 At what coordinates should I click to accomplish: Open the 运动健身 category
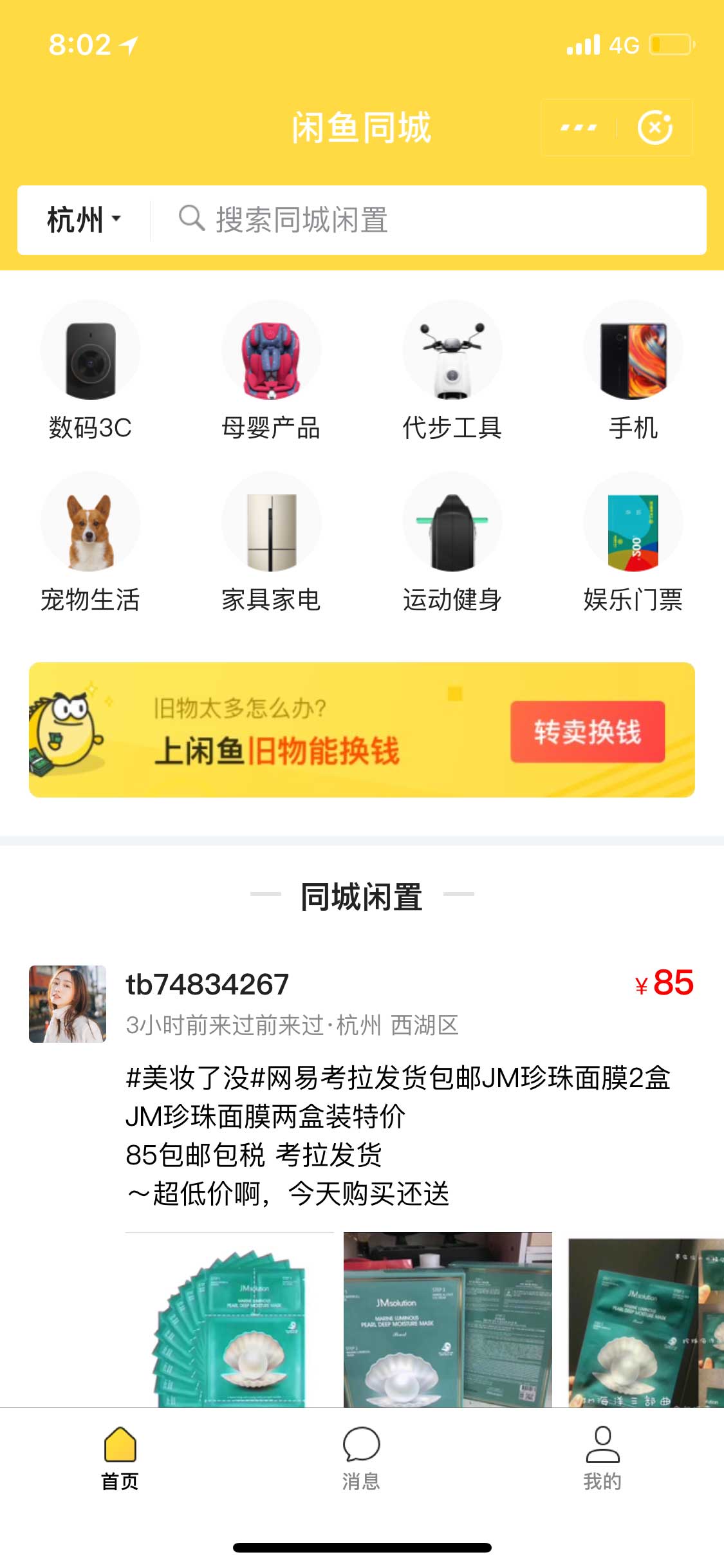[x=452, y=542]
